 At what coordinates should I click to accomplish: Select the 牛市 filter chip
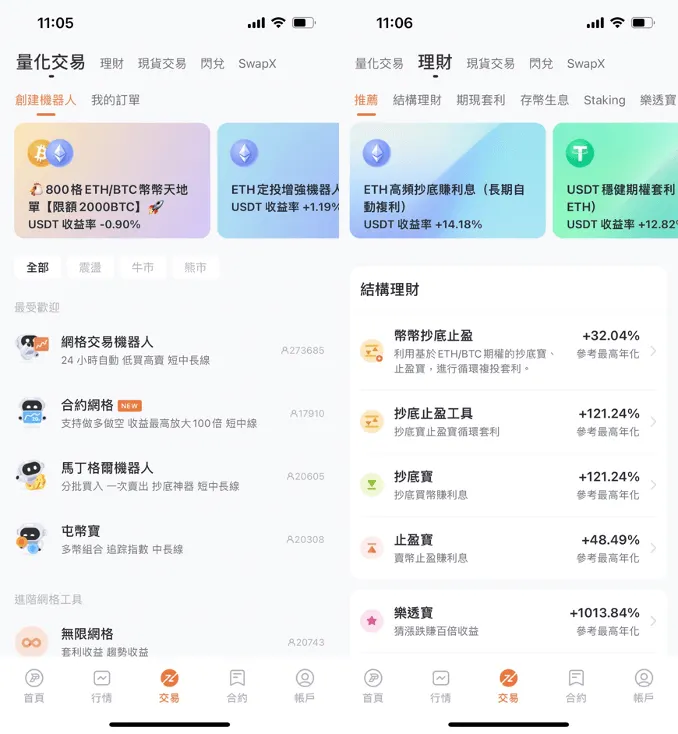pyautogui.click(x=142, y=268)
